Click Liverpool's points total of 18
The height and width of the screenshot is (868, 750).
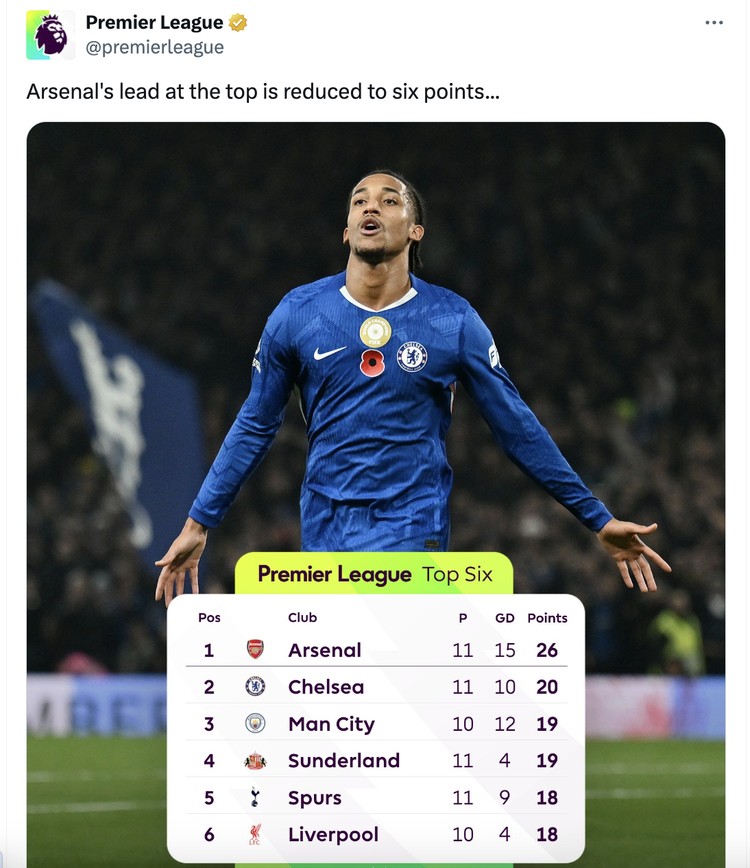click(x=547, y=834)
